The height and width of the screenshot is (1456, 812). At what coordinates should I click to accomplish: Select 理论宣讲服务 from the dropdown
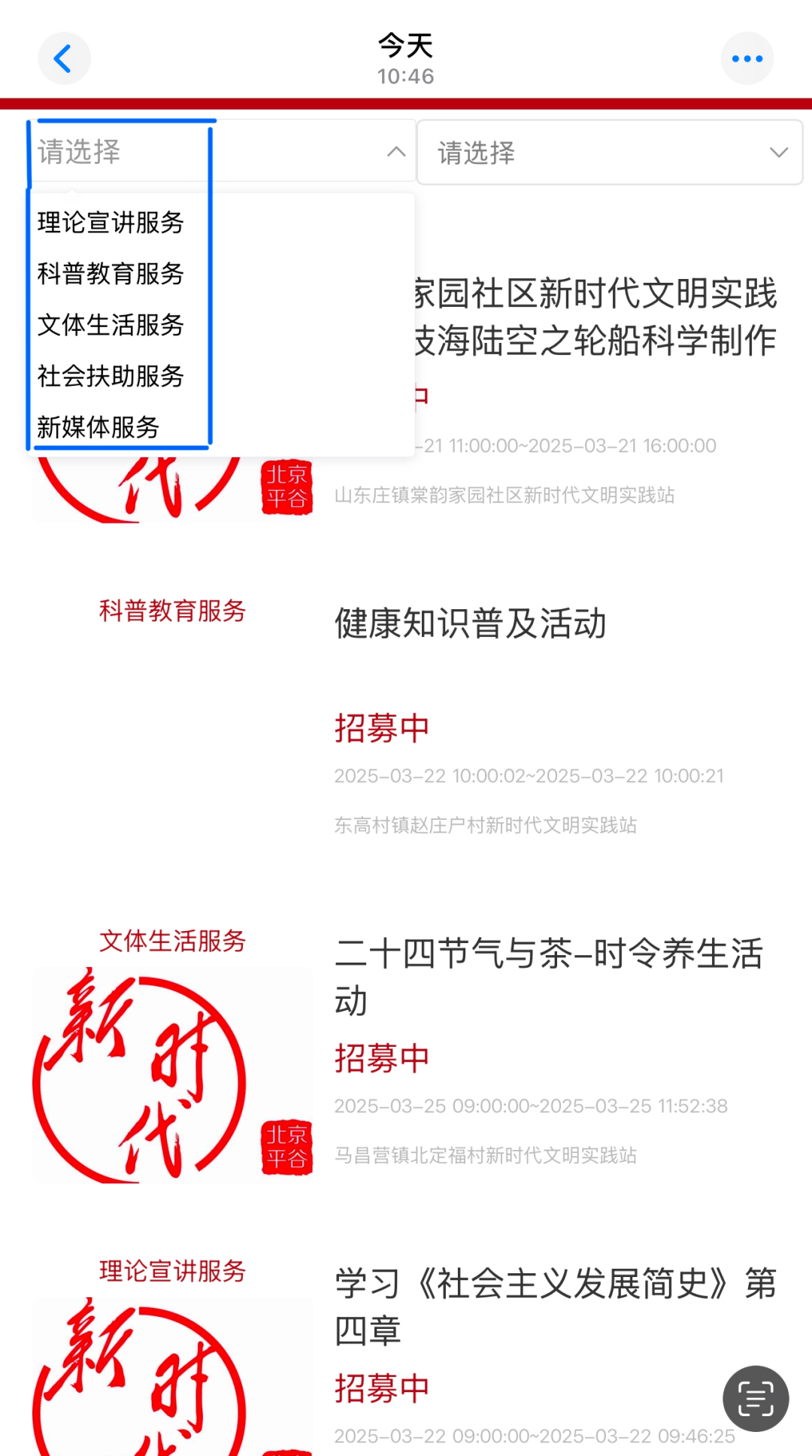[x=111, y=223]
